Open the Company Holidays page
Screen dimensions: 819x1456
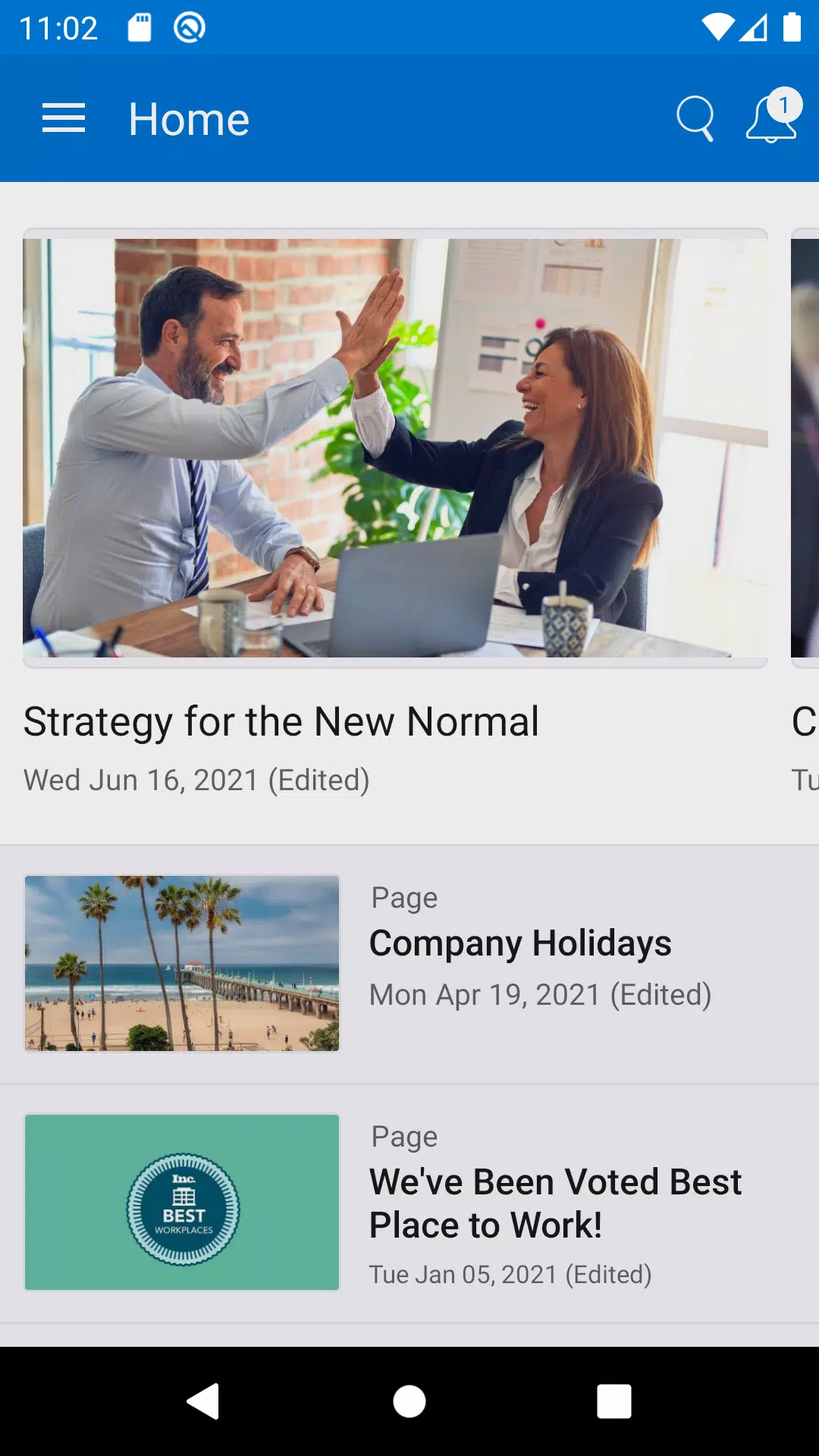tap(520, 944)
